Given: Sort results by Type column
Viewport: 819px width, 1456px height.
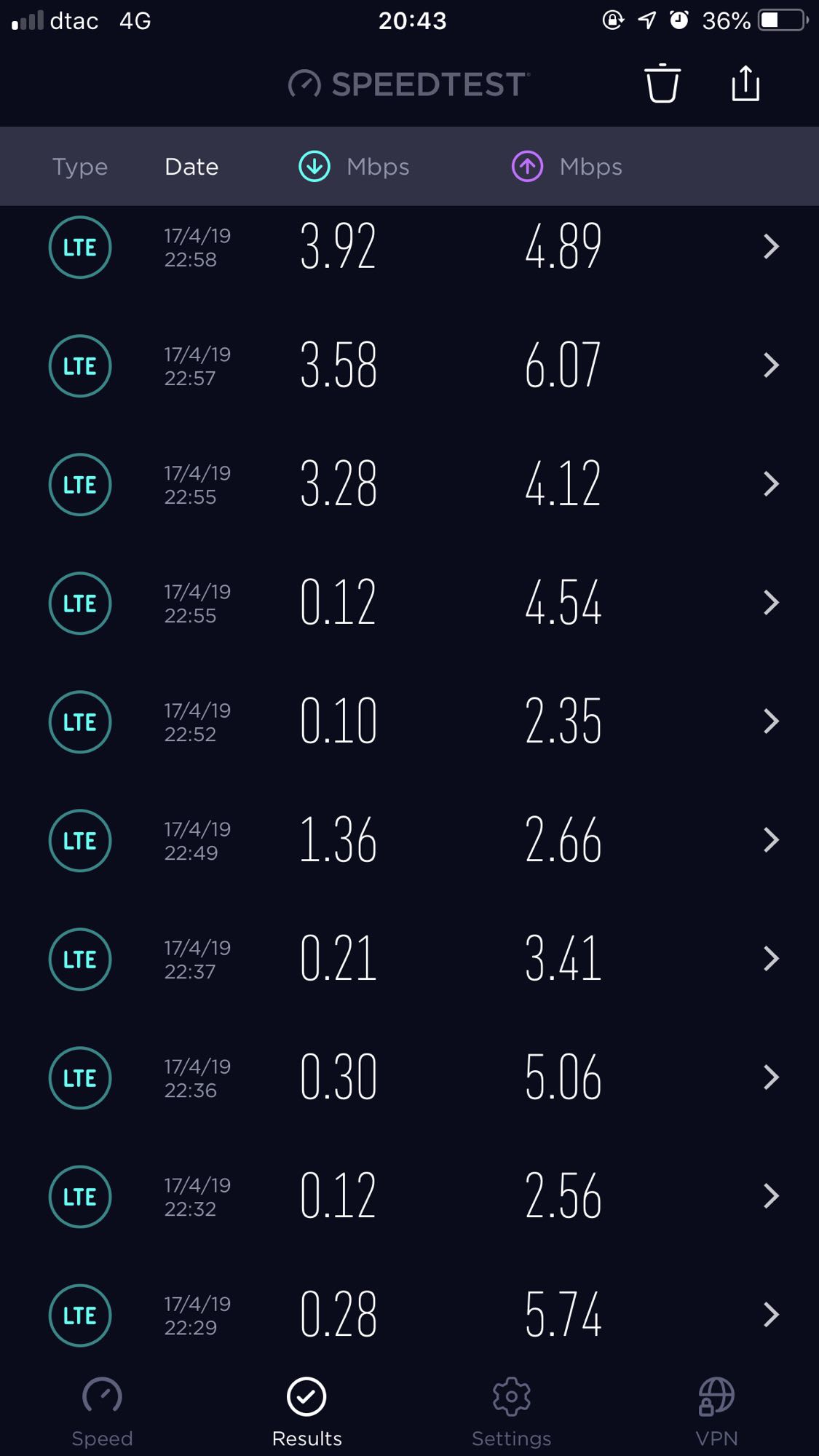Looking at the screenshot, I should [x=80, y=167].
